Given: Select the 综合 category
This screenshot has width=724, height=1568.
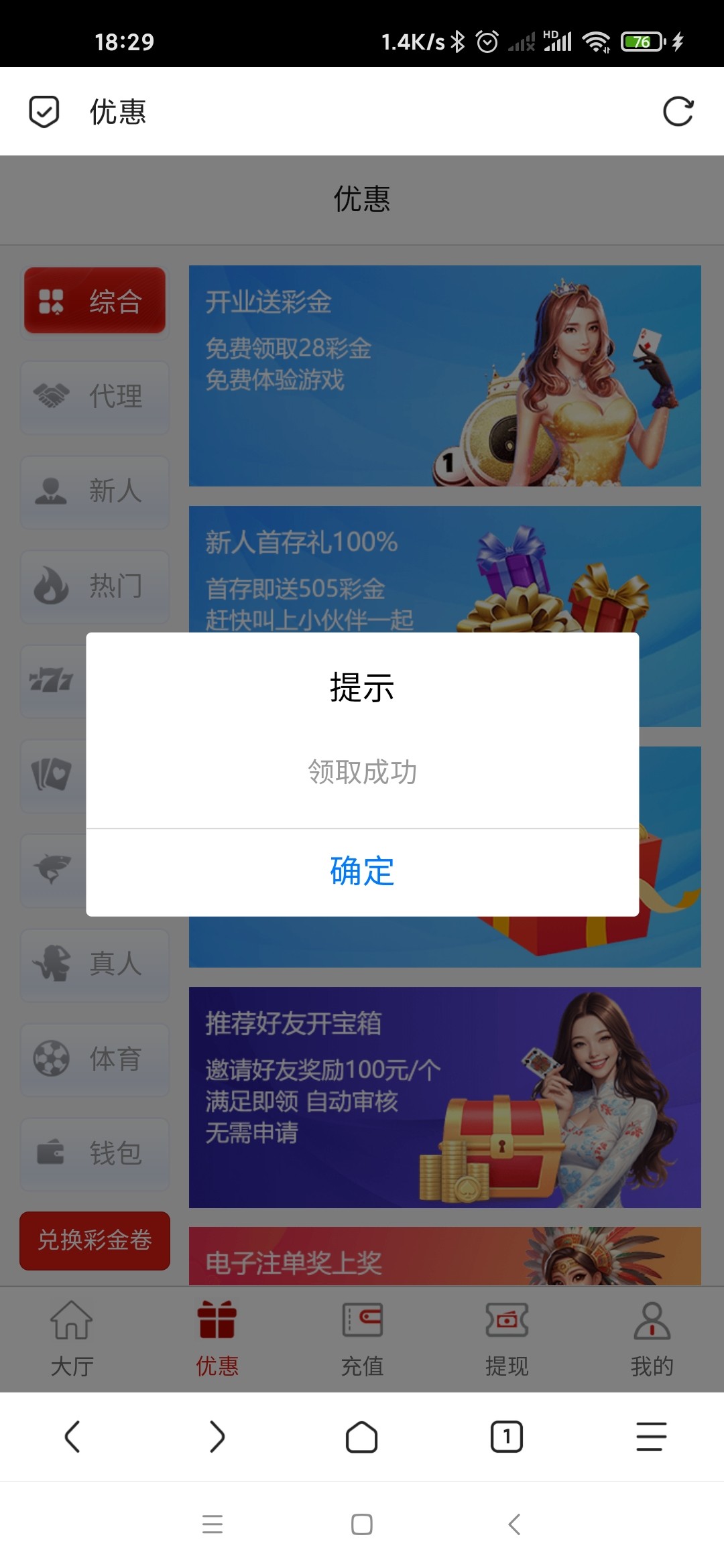Looking at the screenshot, I should [95, 301].
